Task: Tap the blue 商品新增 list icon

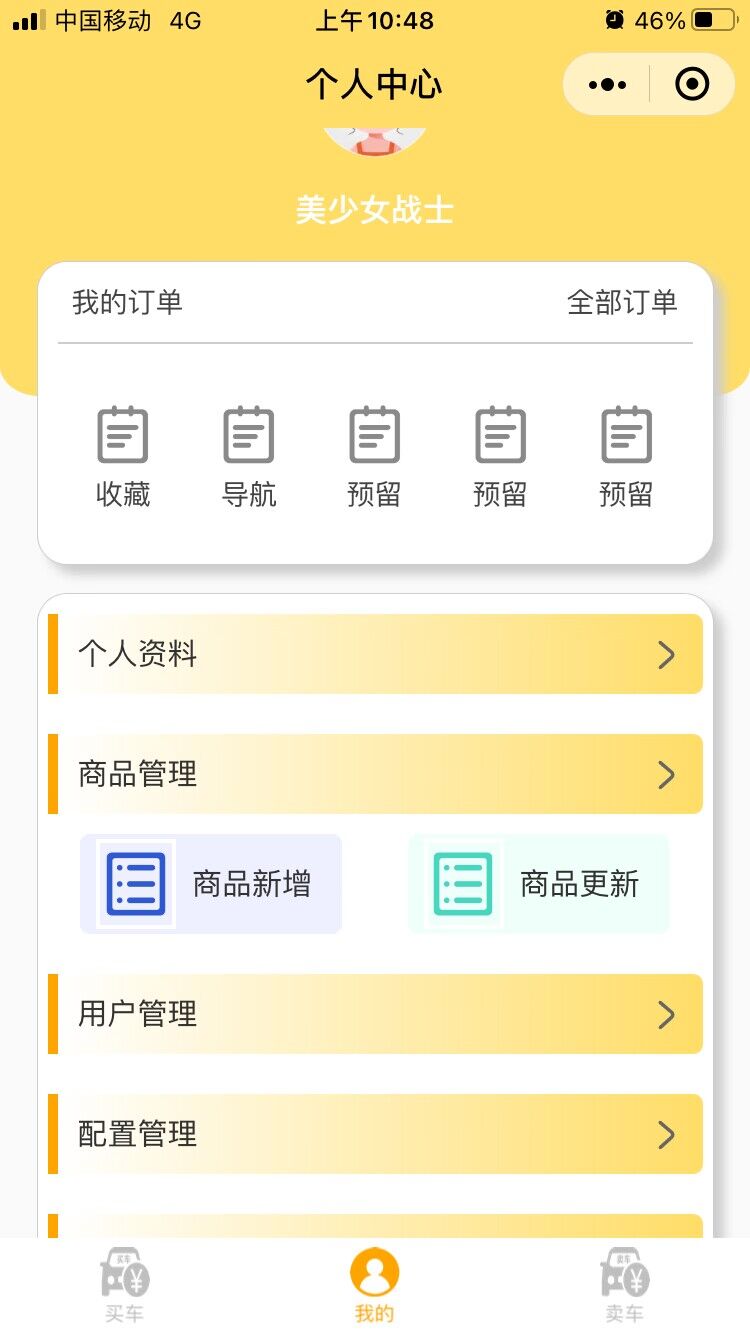Action: [x=135, y=883]
